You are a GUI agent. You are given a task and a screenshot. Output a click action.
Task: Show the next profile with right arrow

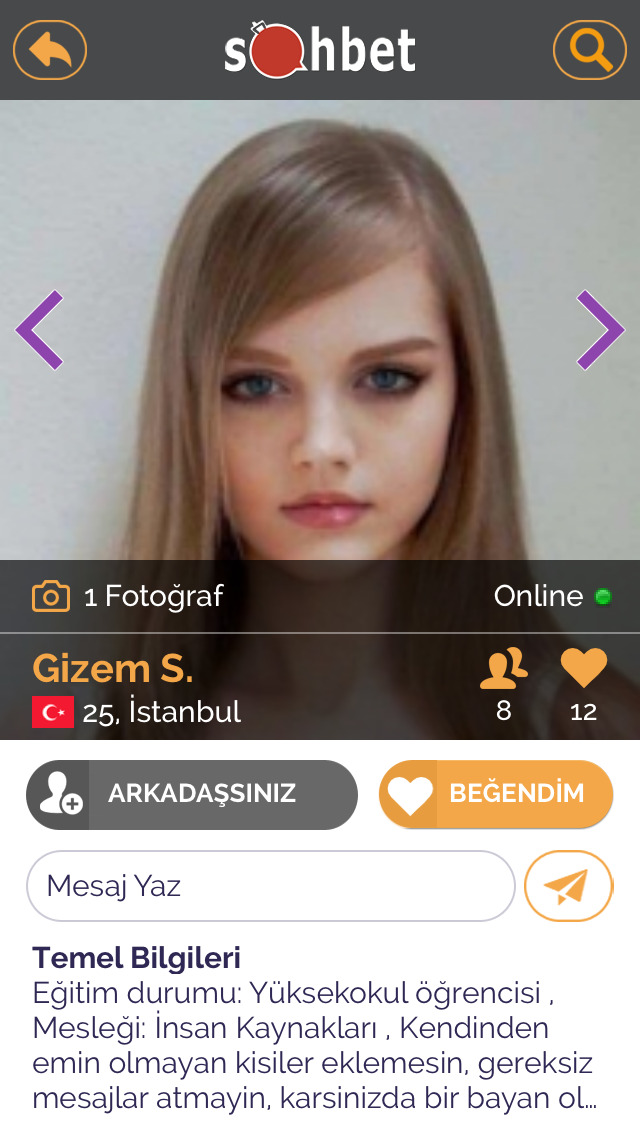click(x=600, y=330)
